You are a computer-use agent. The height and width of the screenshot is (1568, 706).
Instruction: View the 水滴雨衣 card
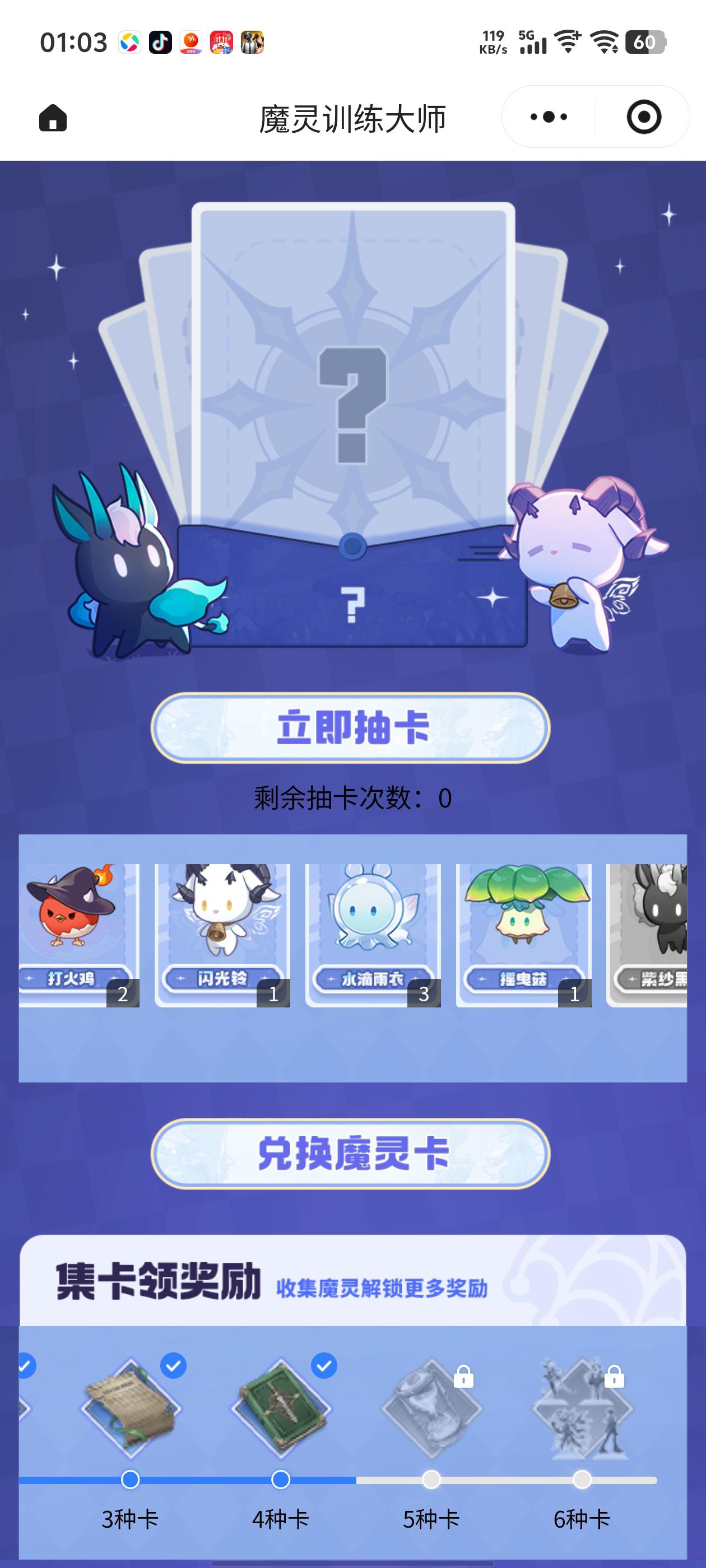pyautogui.click(x=373, y=934)
